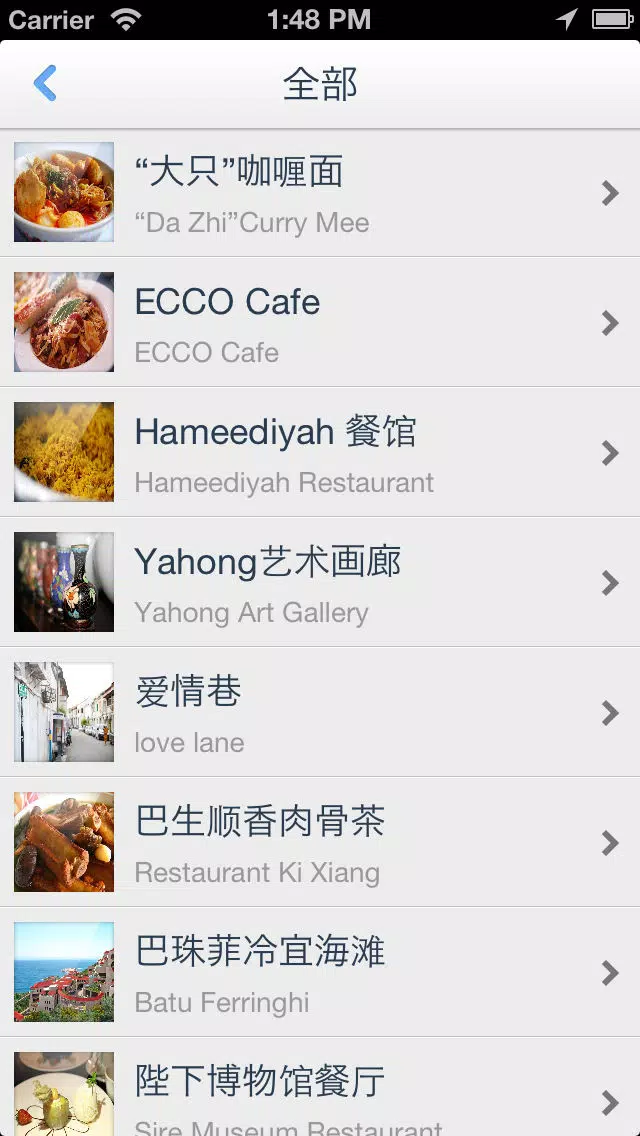Open Sire Museum Restaurant listing
The height and width of the screenshot is (1136, 640).
[x=320, y=1087]
